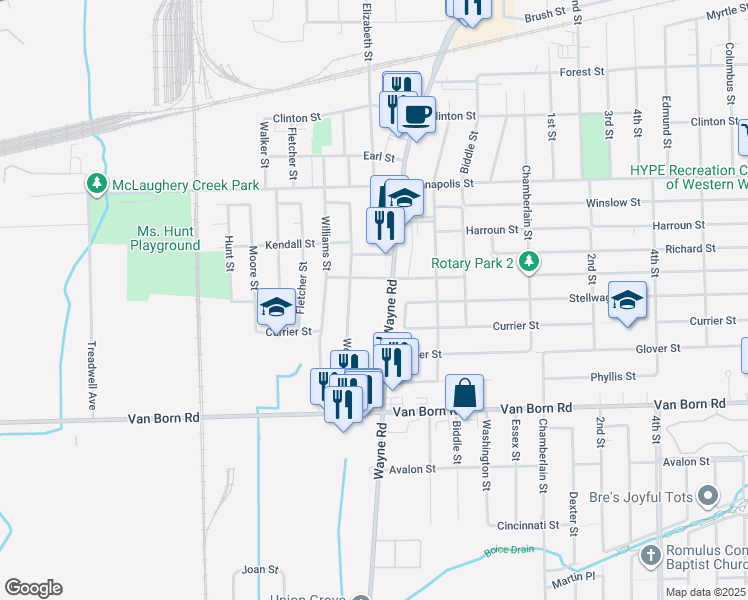Open the Google logo link
The image size is (748, 600).
pyautogui.click(x=33, y=588)
